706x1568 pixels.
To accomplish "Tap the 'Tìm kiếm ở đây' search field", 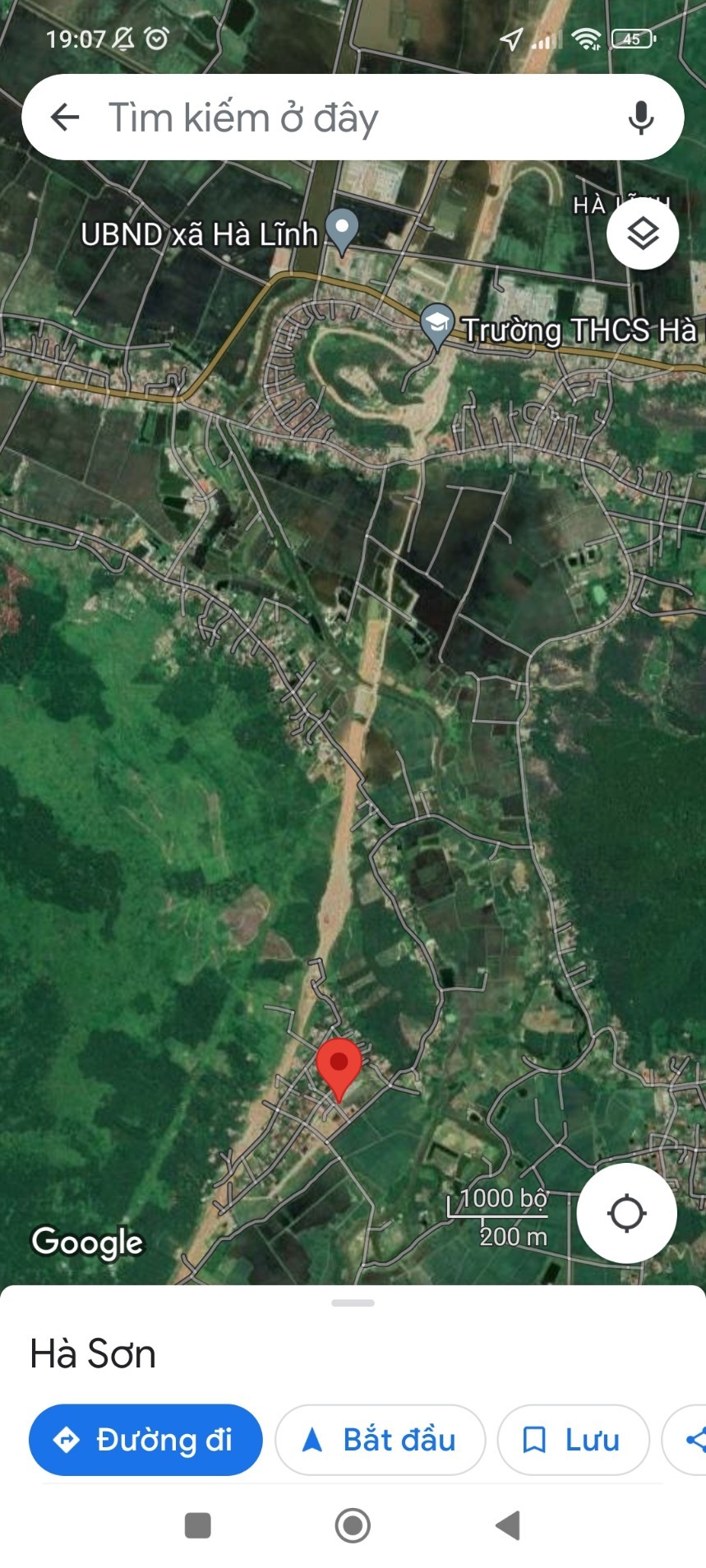I will point(329,118).
